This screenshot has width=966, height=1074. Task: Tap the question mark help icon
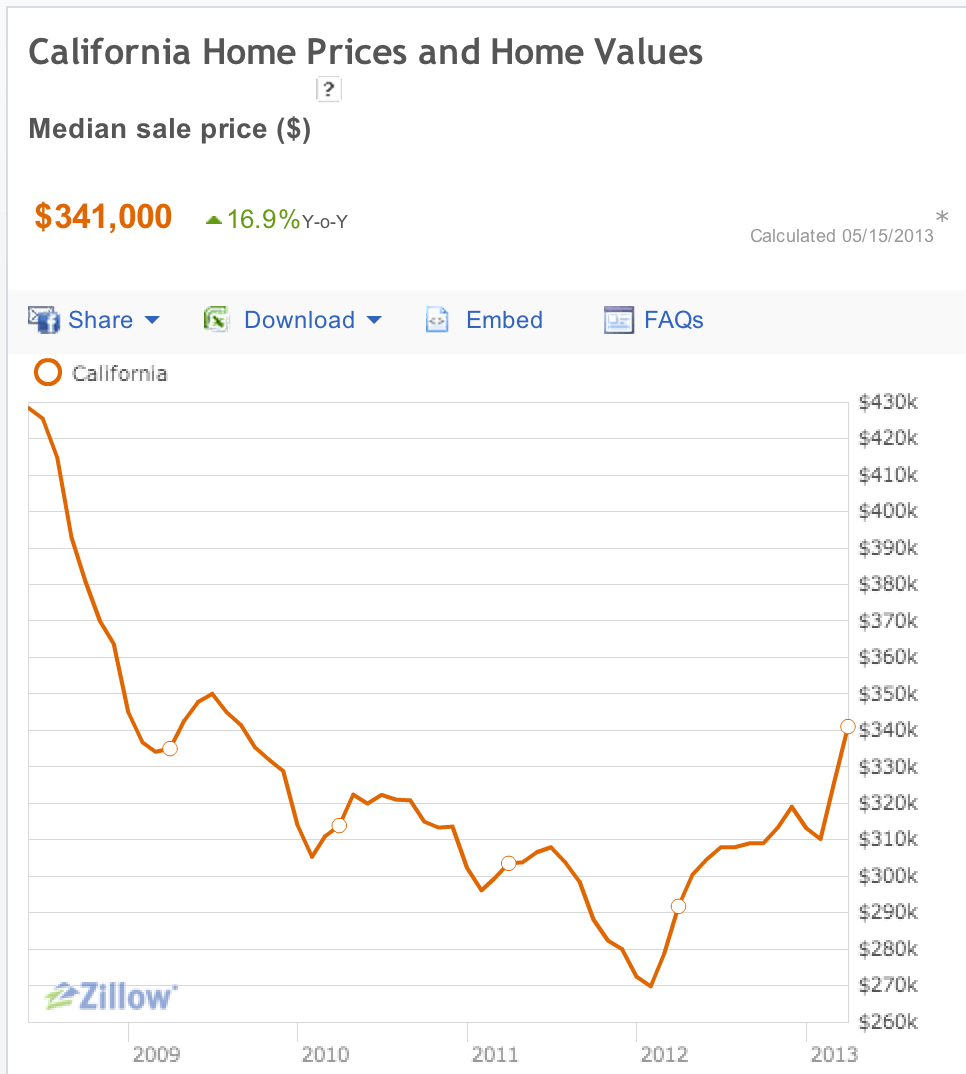point(329,90)
